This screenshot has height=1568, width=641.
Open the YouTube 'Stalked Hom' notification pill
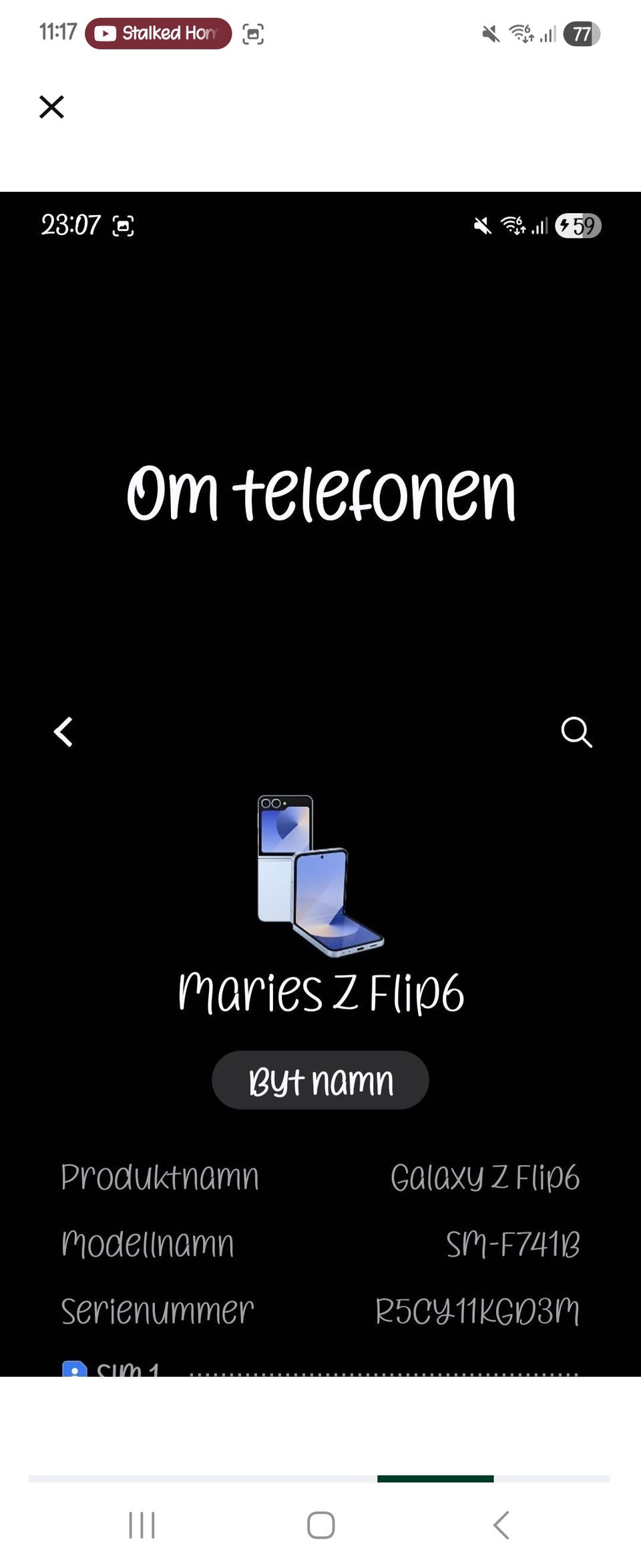pos(158,33)
